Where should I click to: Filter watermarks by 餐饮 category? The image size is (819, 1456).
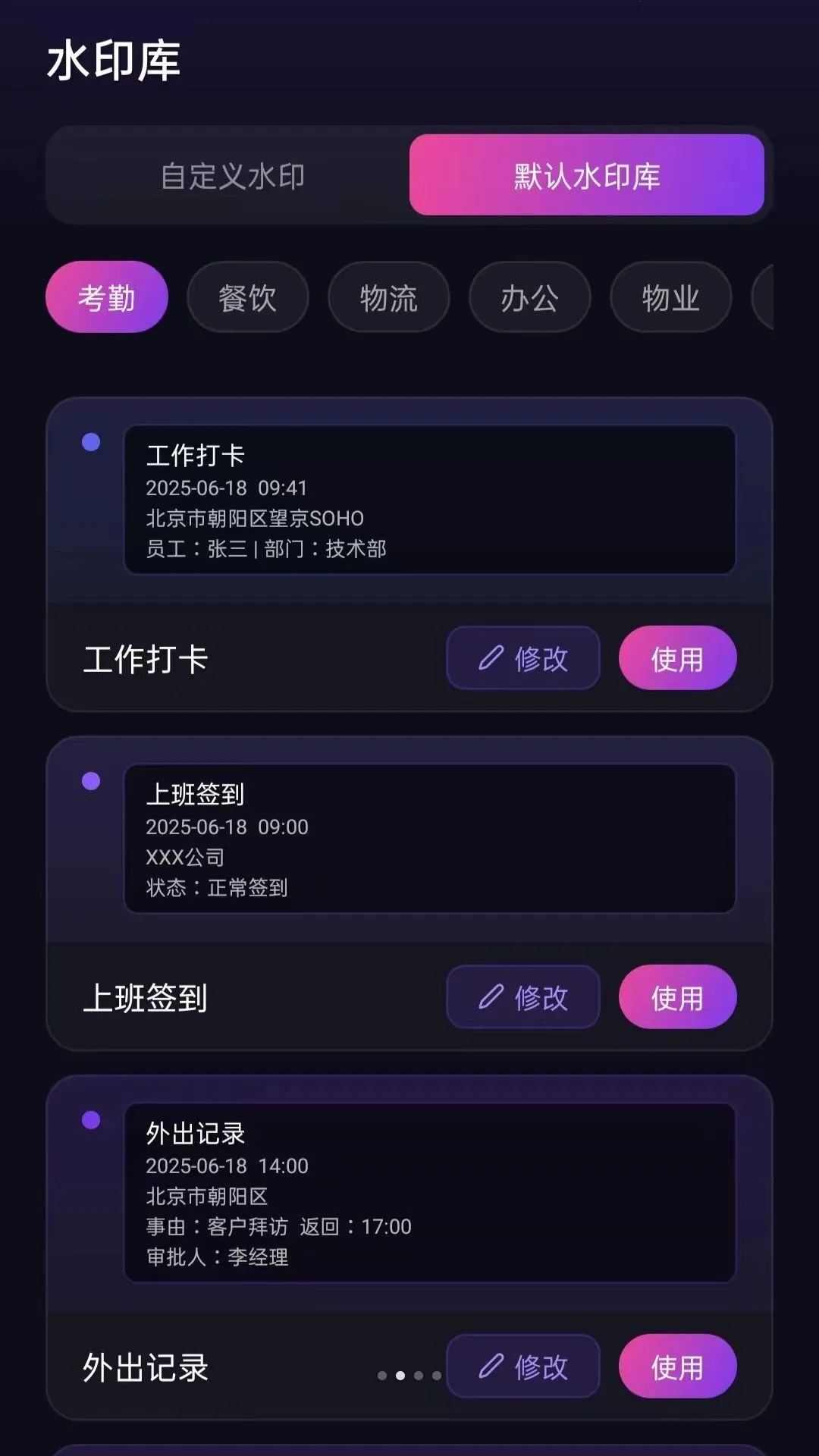248,297
